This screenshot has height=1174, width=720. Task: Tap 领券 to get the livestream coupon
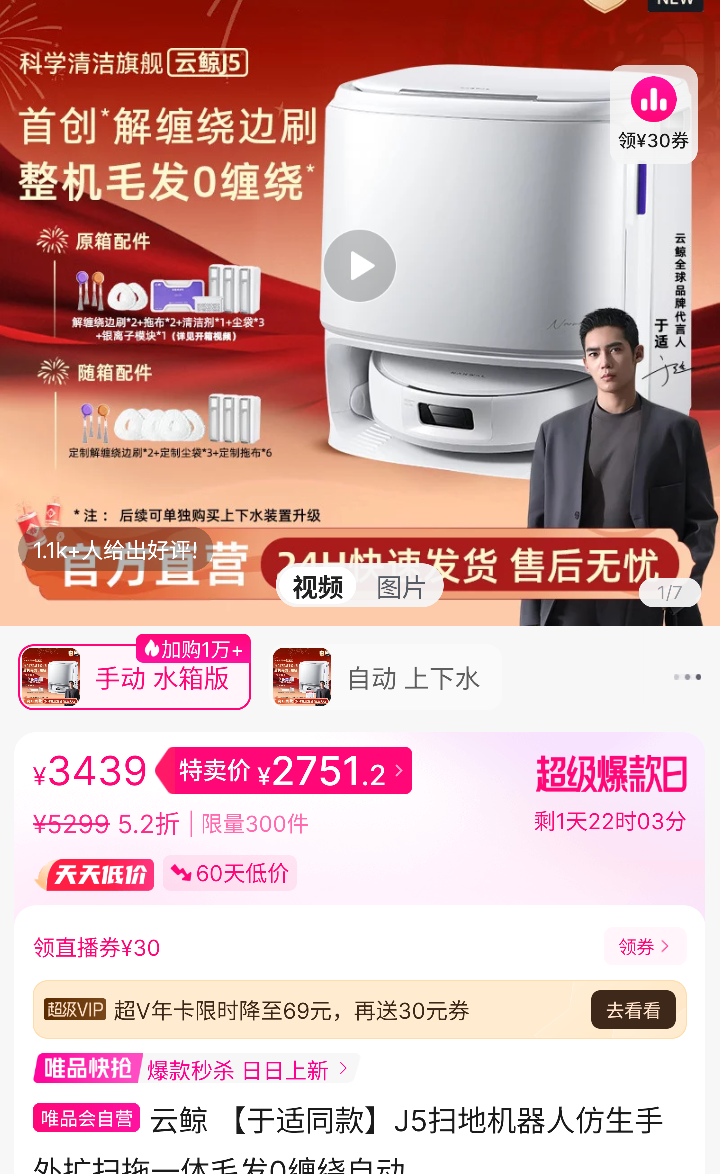pyautogui.click(x=645, y=946)
